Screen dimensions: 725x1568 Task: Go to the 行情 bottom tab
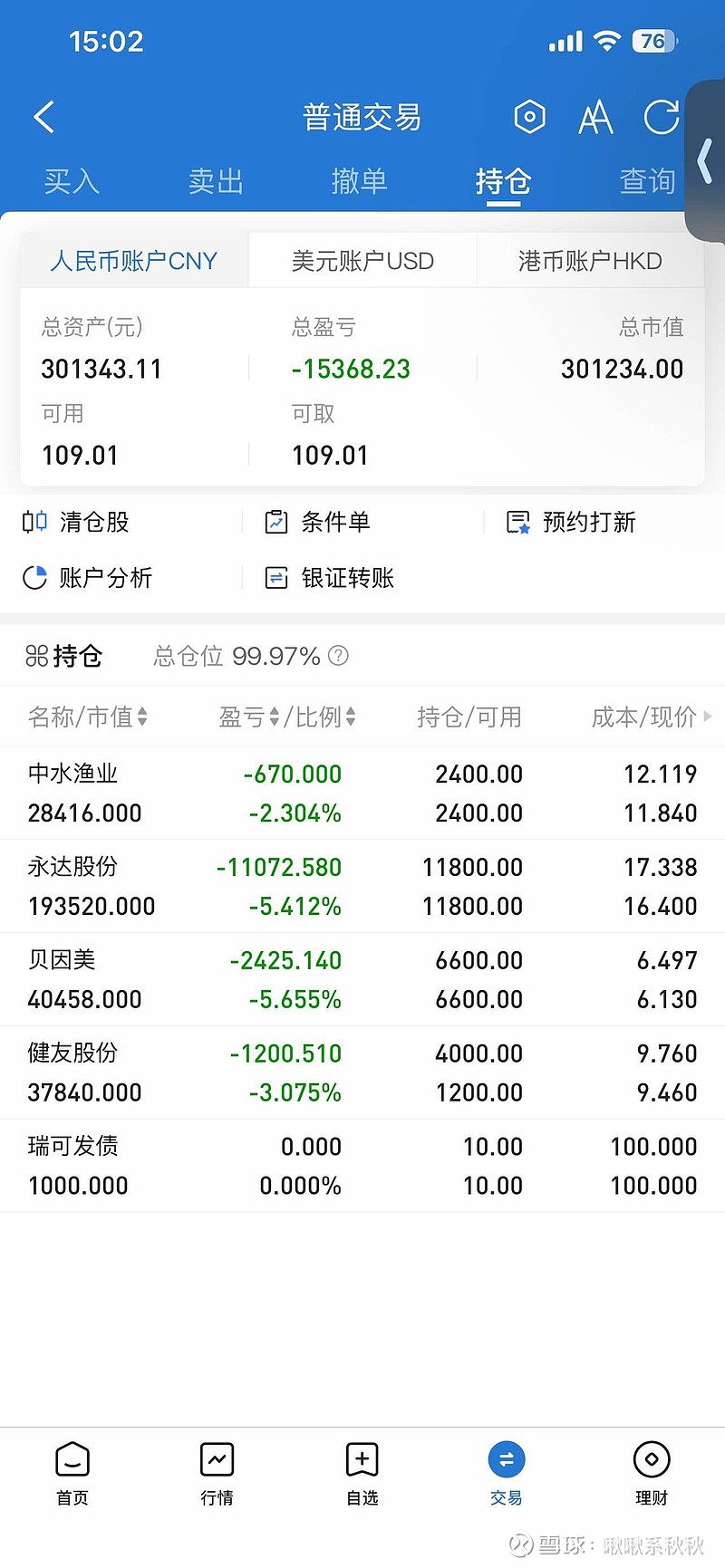click(217, 1474)
